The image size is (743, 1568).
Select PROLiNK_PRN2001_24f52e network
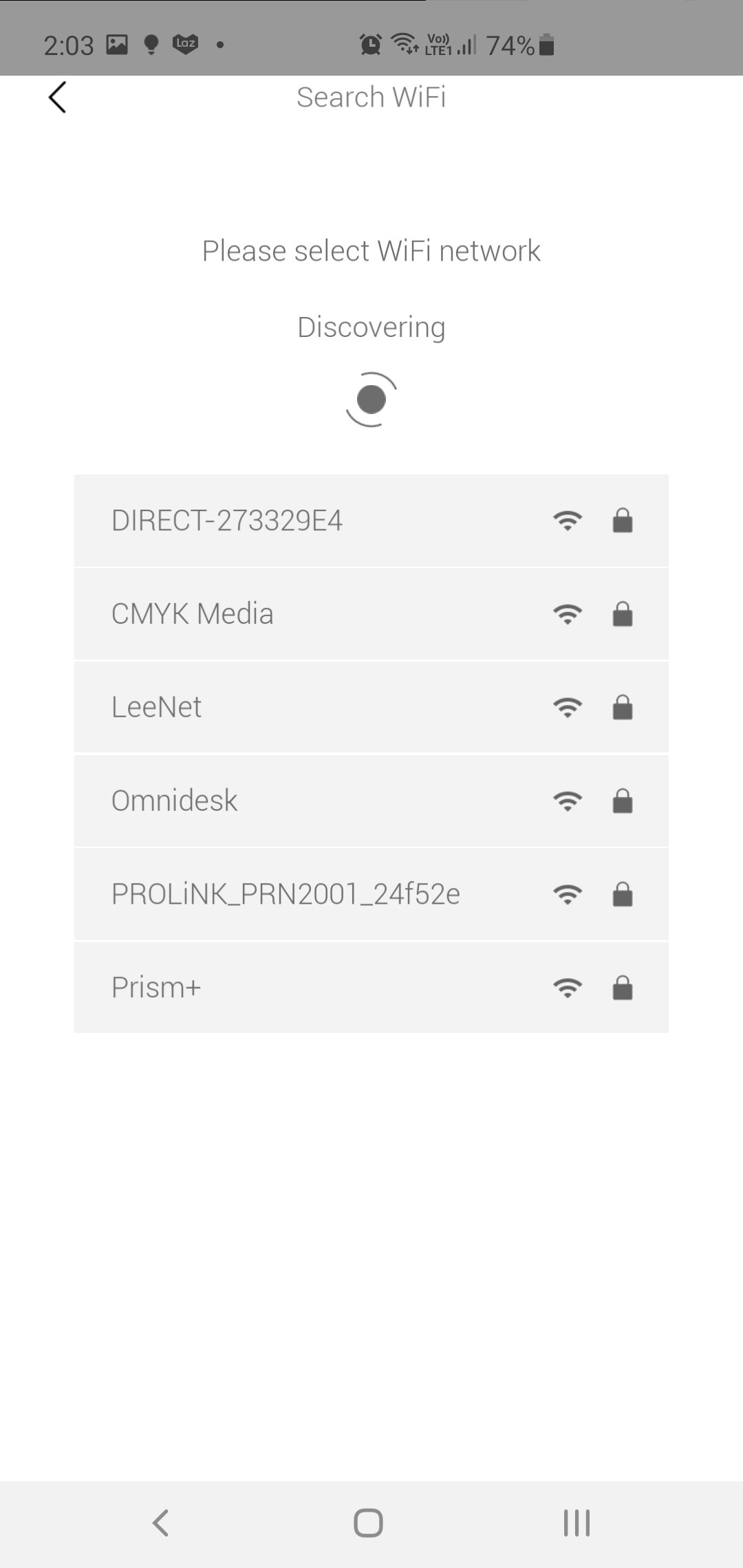(x=371, y=894)
